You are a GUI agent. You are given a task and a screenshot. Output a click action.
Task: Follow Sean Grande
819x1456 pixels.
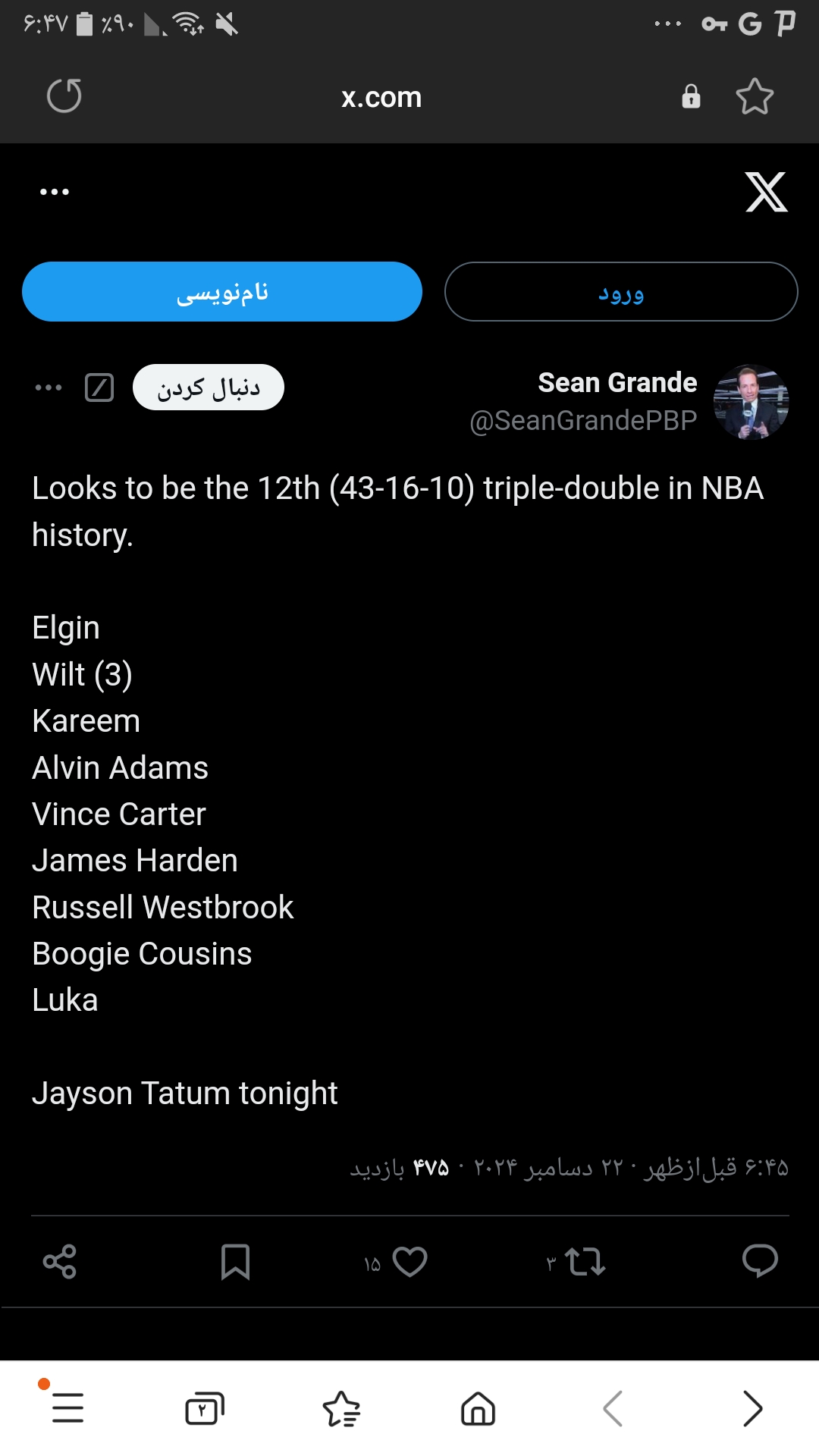pyautogui.click(x=209, y=388)
